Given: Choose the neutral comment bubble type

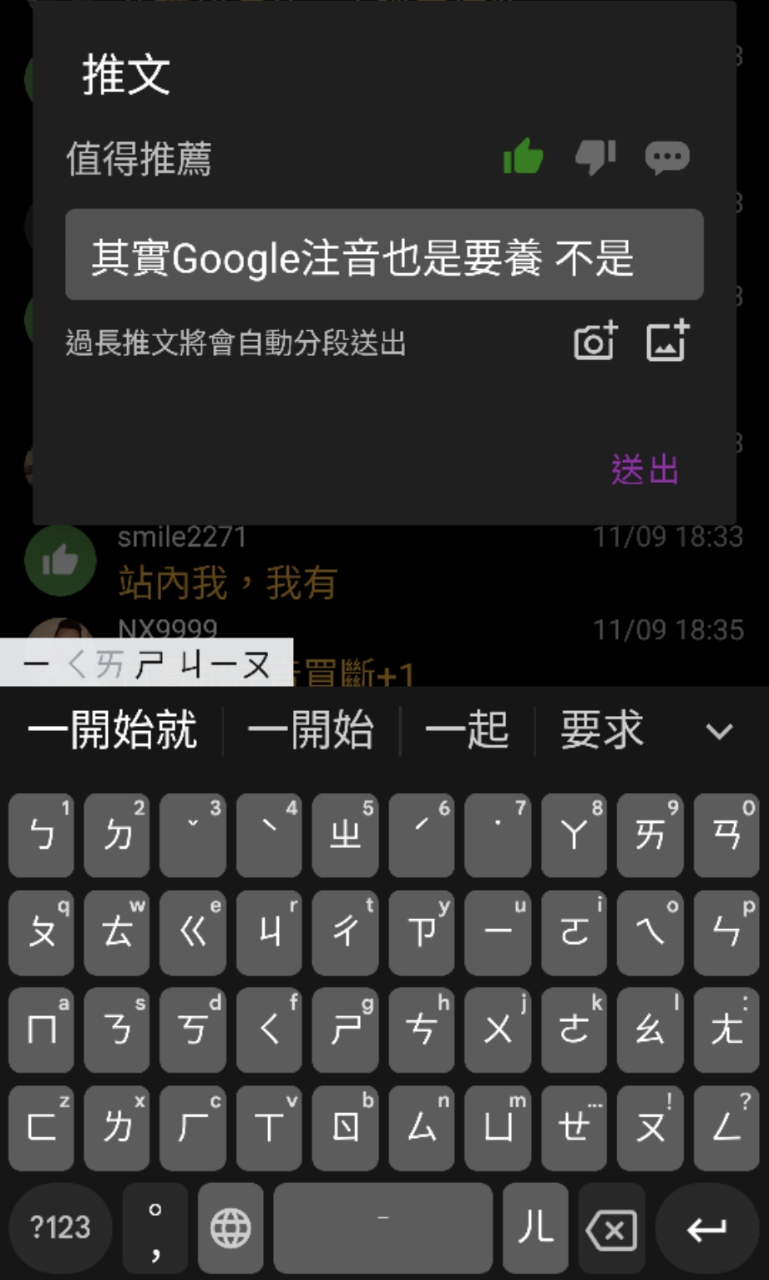Looking at the screenshot, I should [667, 157].
